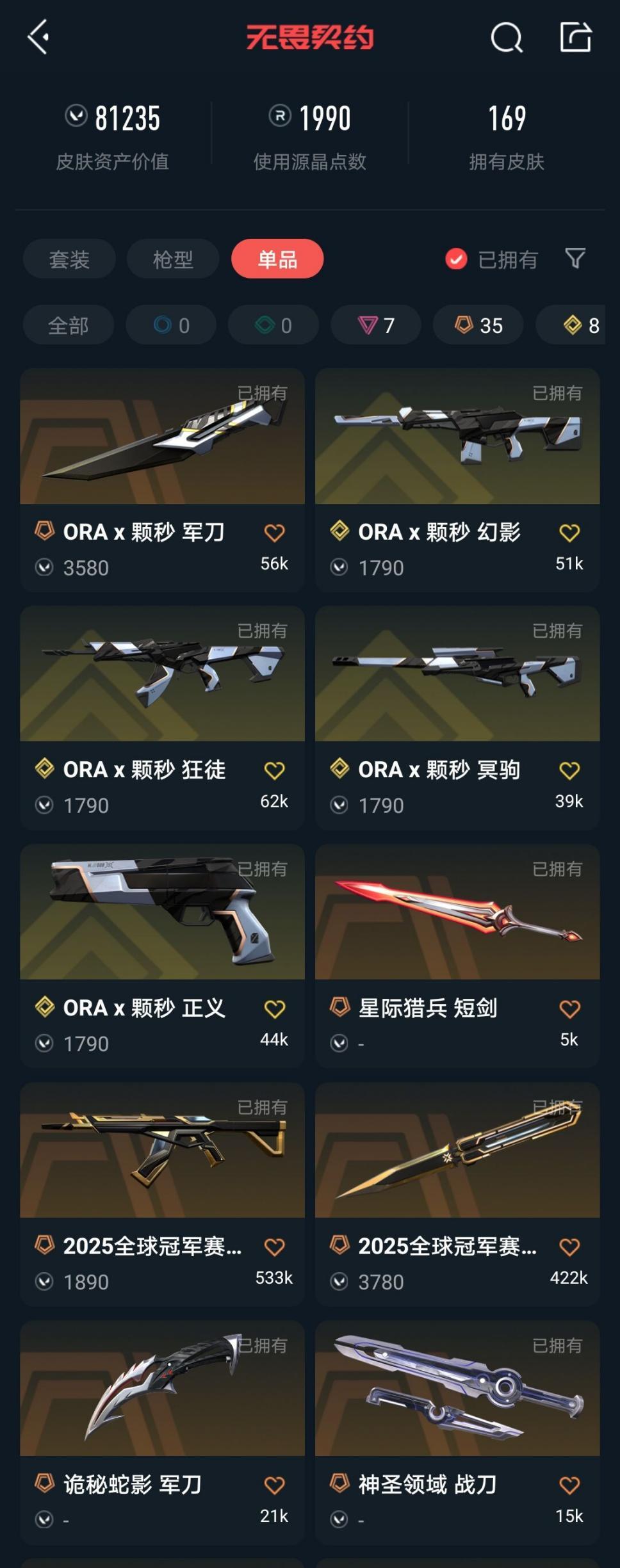Select the pink rarity filter showing 7
Image resolution: width=620 pixels, height=1568 pixels.
(x=375, y=325)
